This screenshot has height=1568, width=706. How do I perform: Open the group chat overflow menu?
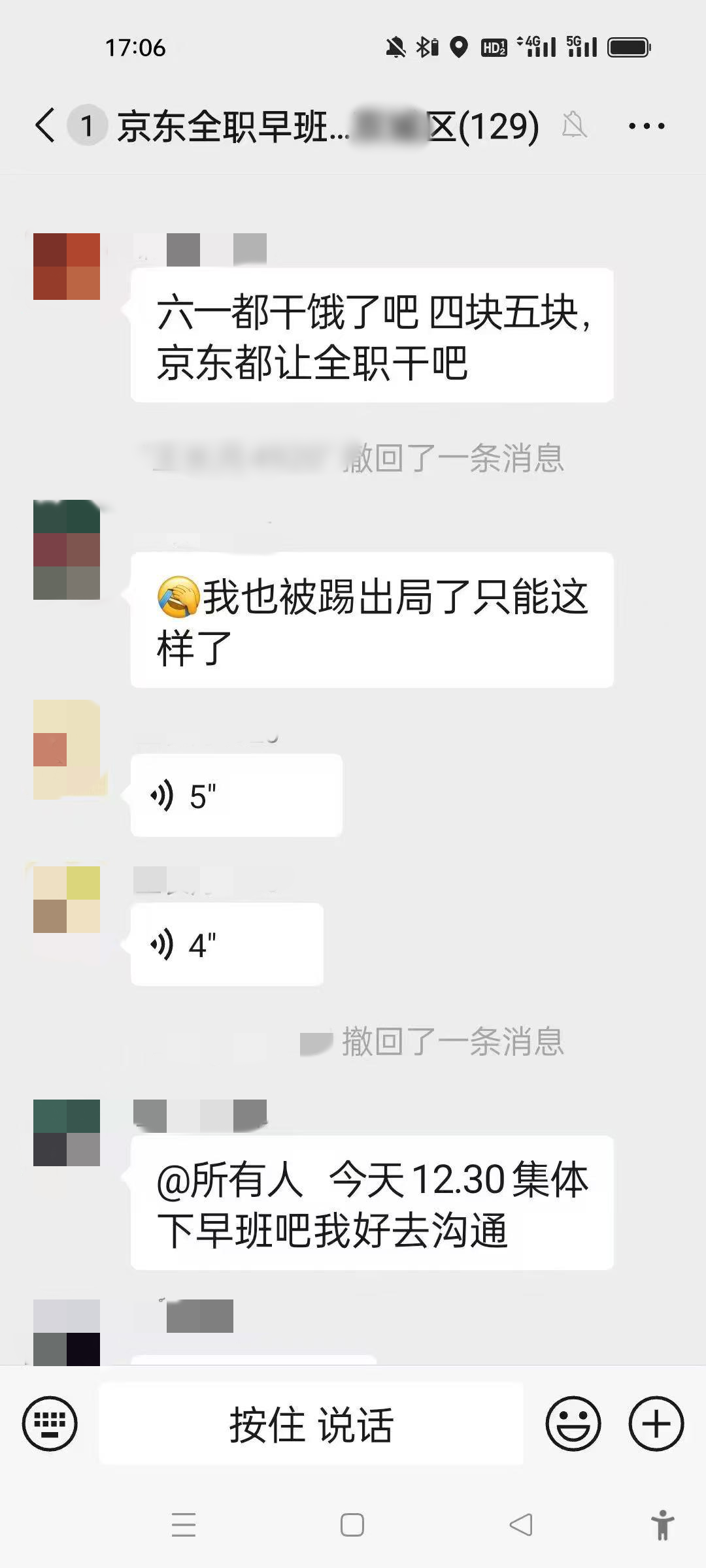[x=646, y=126]
